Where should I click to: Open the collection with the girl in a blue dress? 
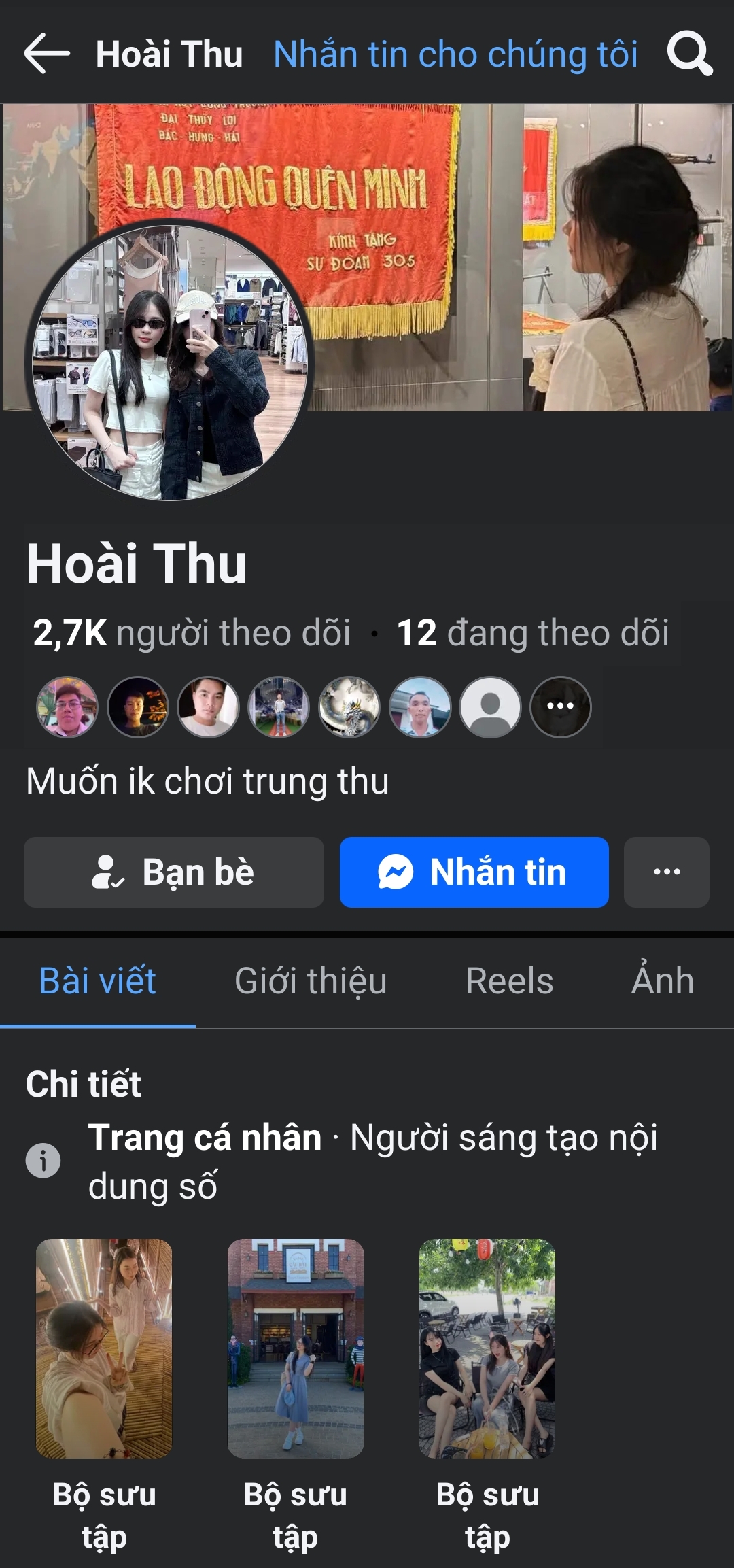[x=296, y=1348]
